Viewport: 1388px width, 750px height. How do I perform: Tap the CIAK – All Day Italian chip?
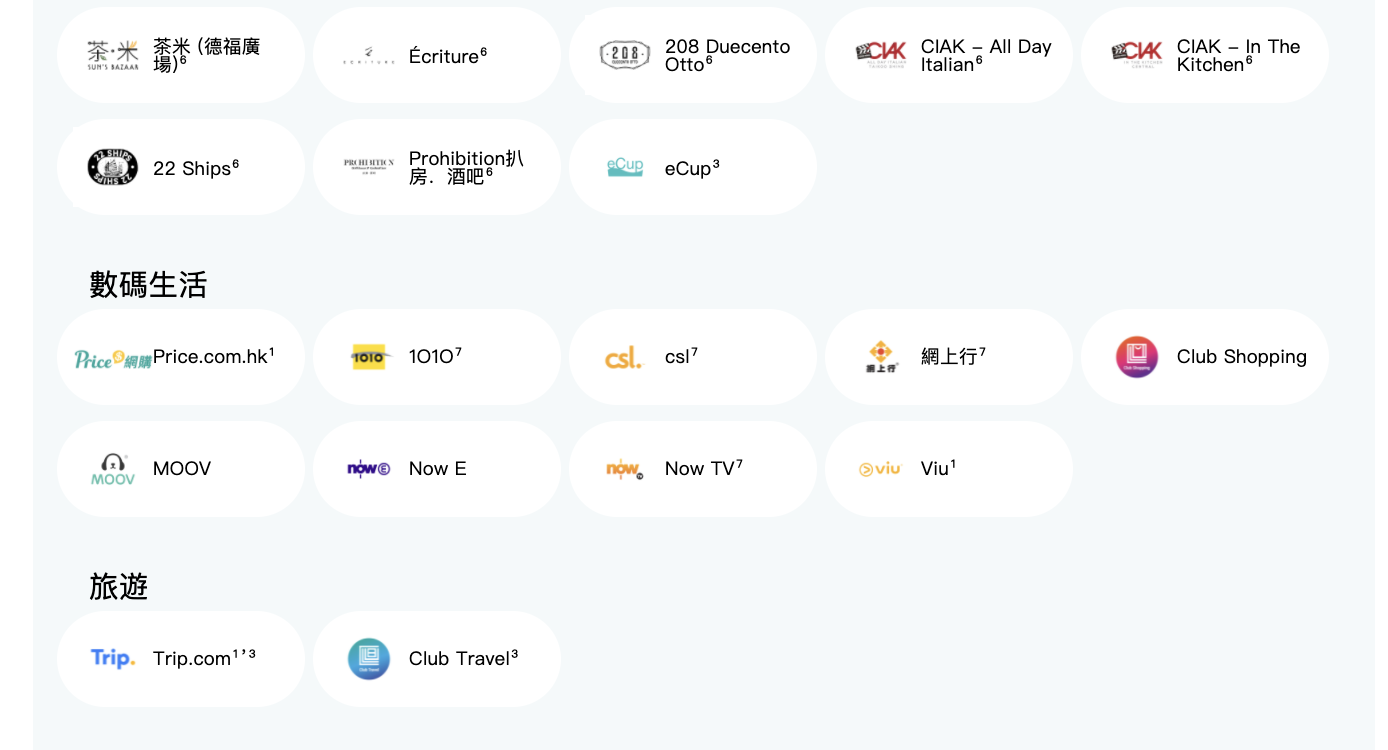(x=949, y=56)
